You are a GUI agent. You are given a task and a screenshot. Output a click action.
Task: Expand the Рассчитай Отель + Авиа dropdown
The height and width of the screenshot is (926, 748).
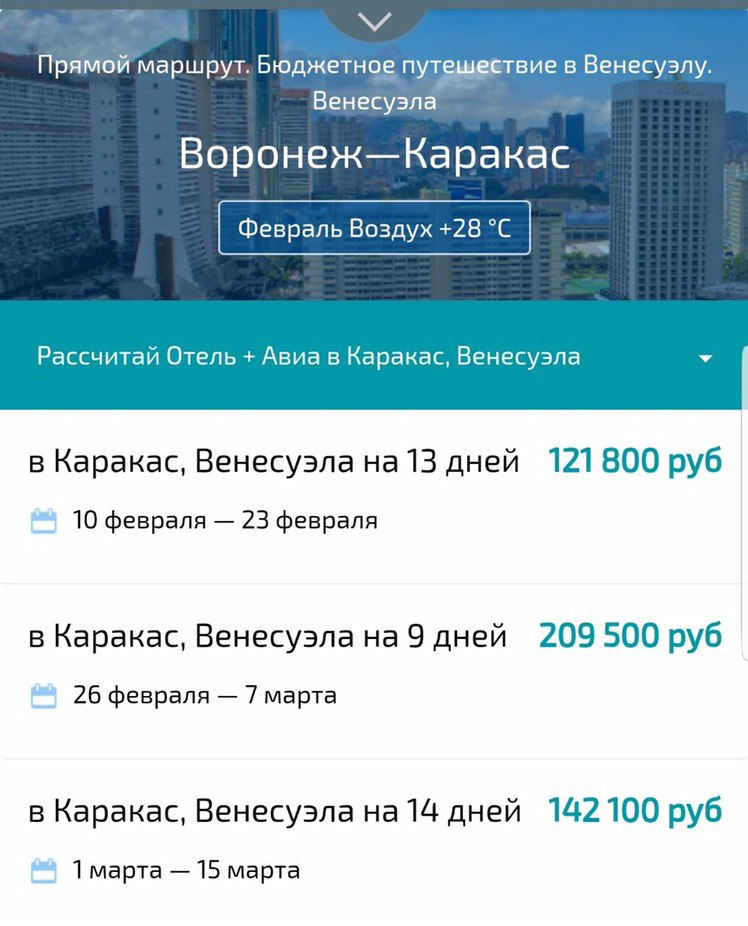[705, 358]
